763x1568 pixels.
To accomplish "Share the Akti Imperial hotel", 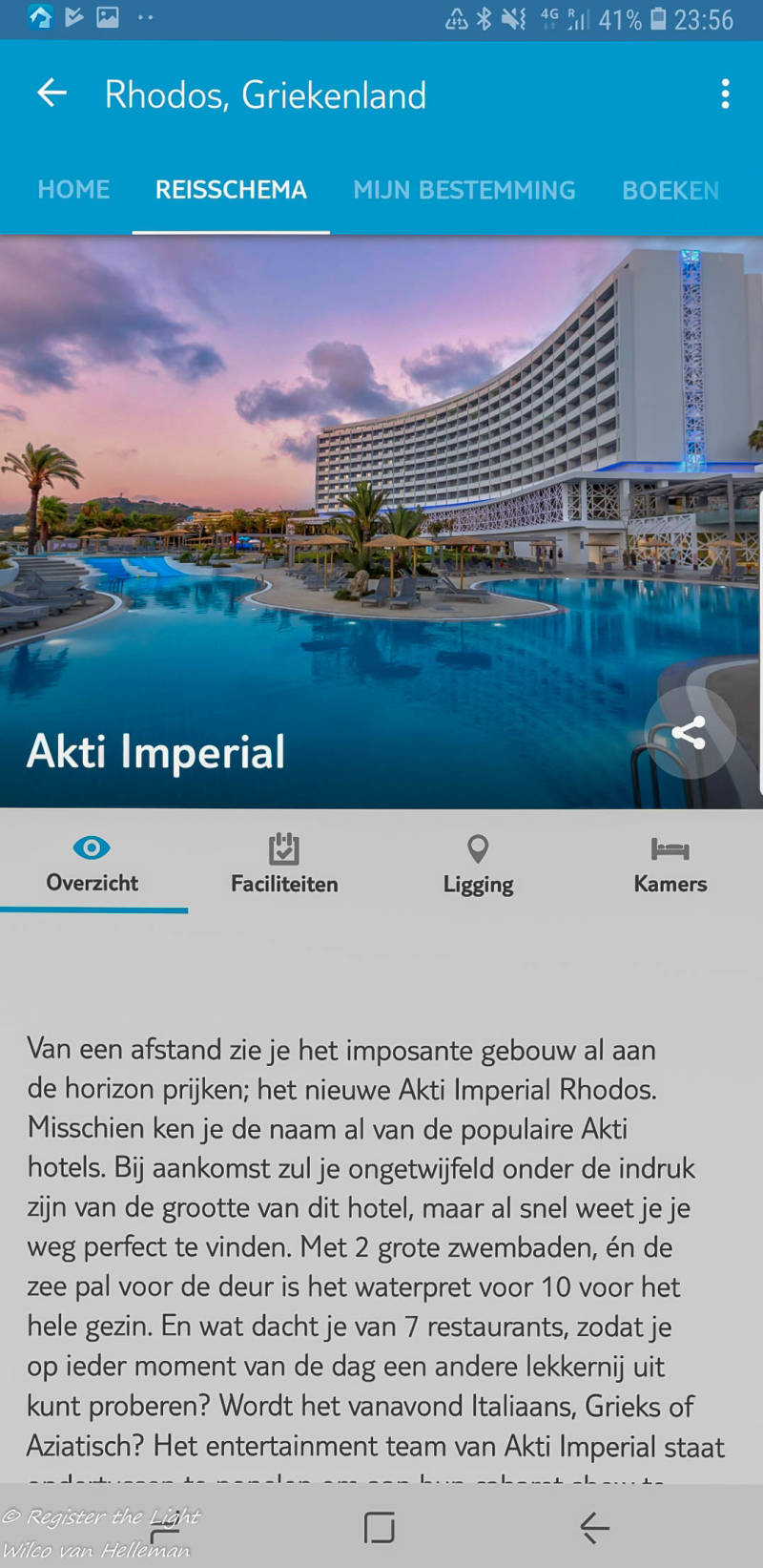I will [x=689, y=733].
